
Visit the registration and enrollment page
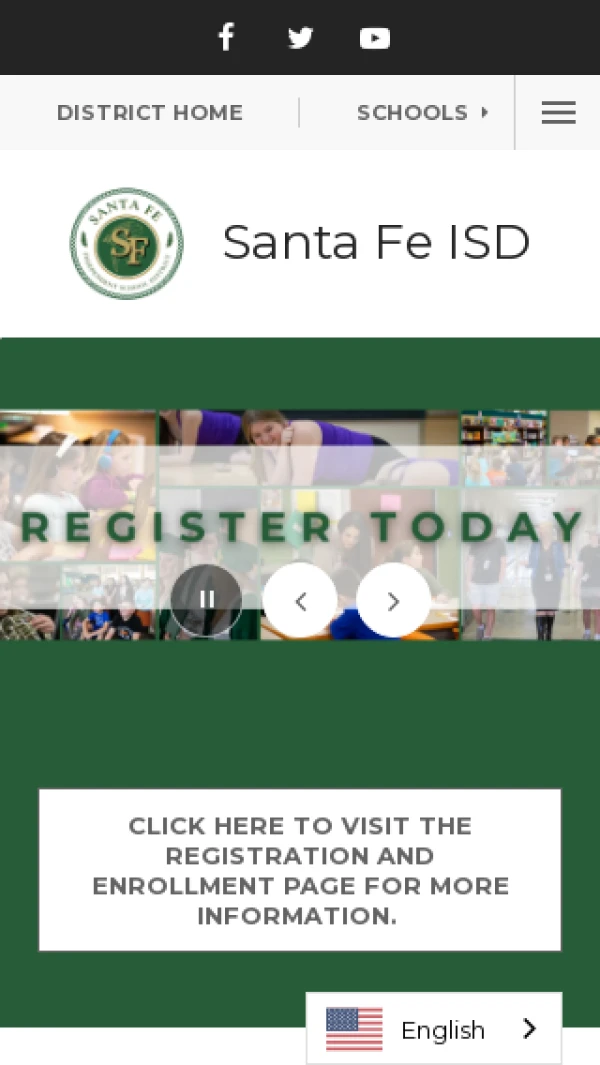click(x=300, y=870)
